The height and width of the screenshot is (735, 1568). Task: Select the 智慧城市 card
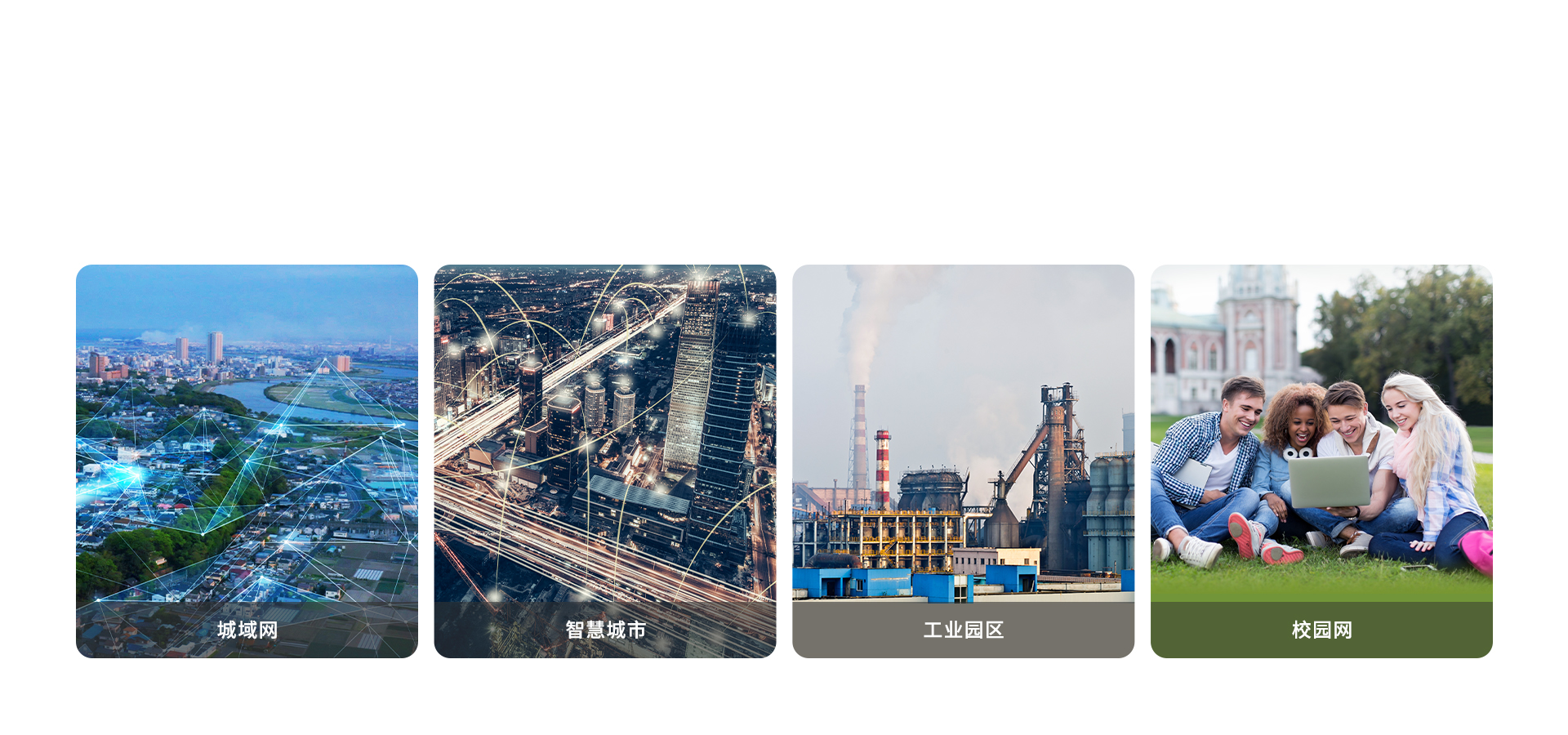click(605, 461)
